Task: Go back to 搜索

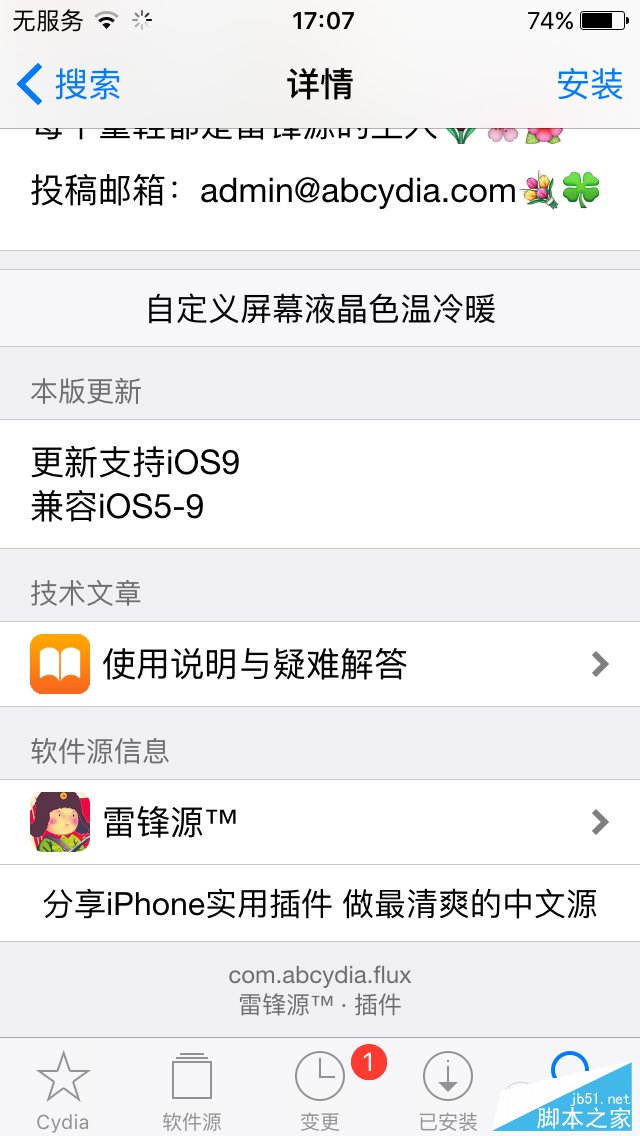Action: point(69,85)
